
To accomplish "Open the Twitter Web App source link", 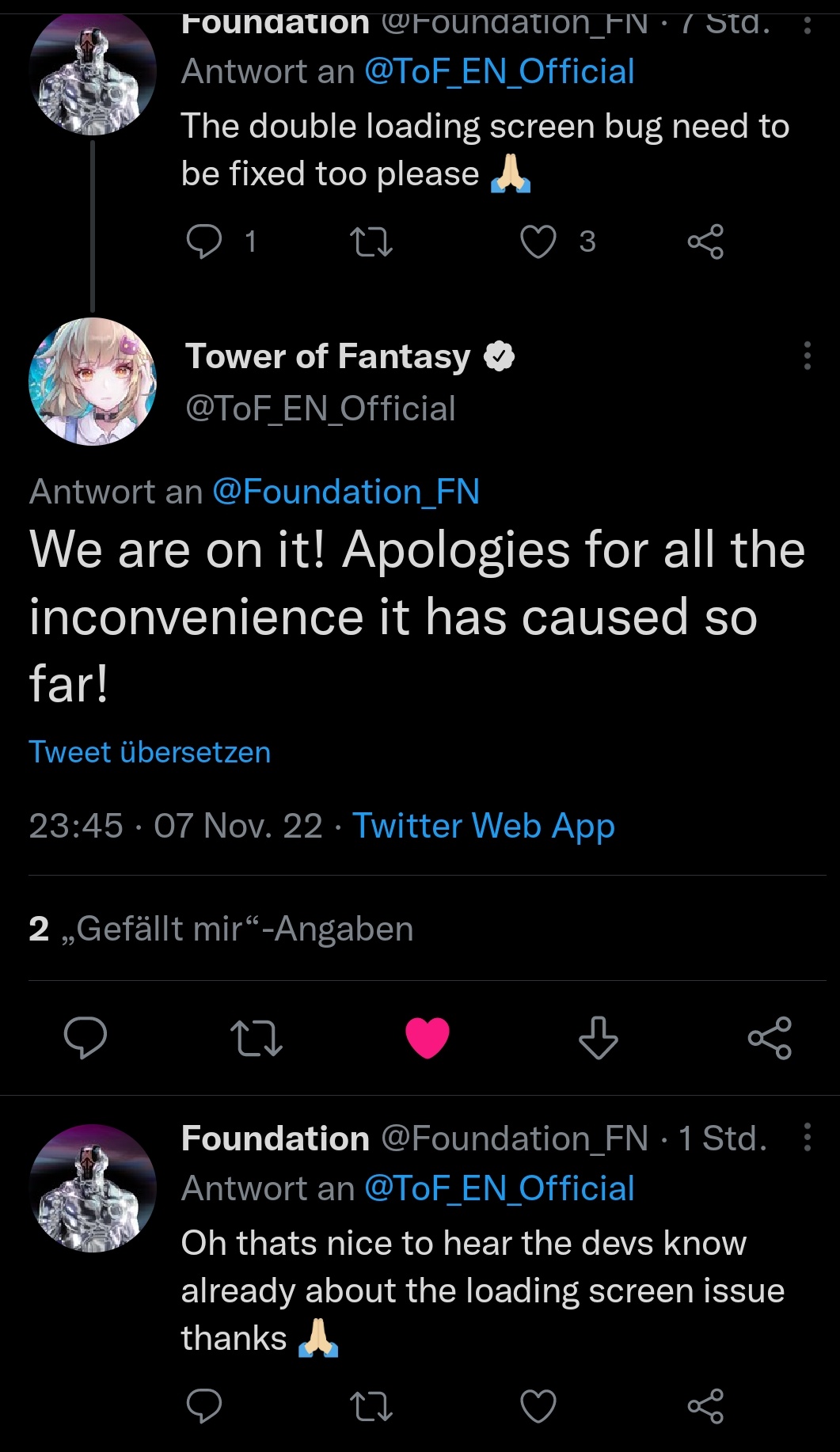I will coord(483,826).
